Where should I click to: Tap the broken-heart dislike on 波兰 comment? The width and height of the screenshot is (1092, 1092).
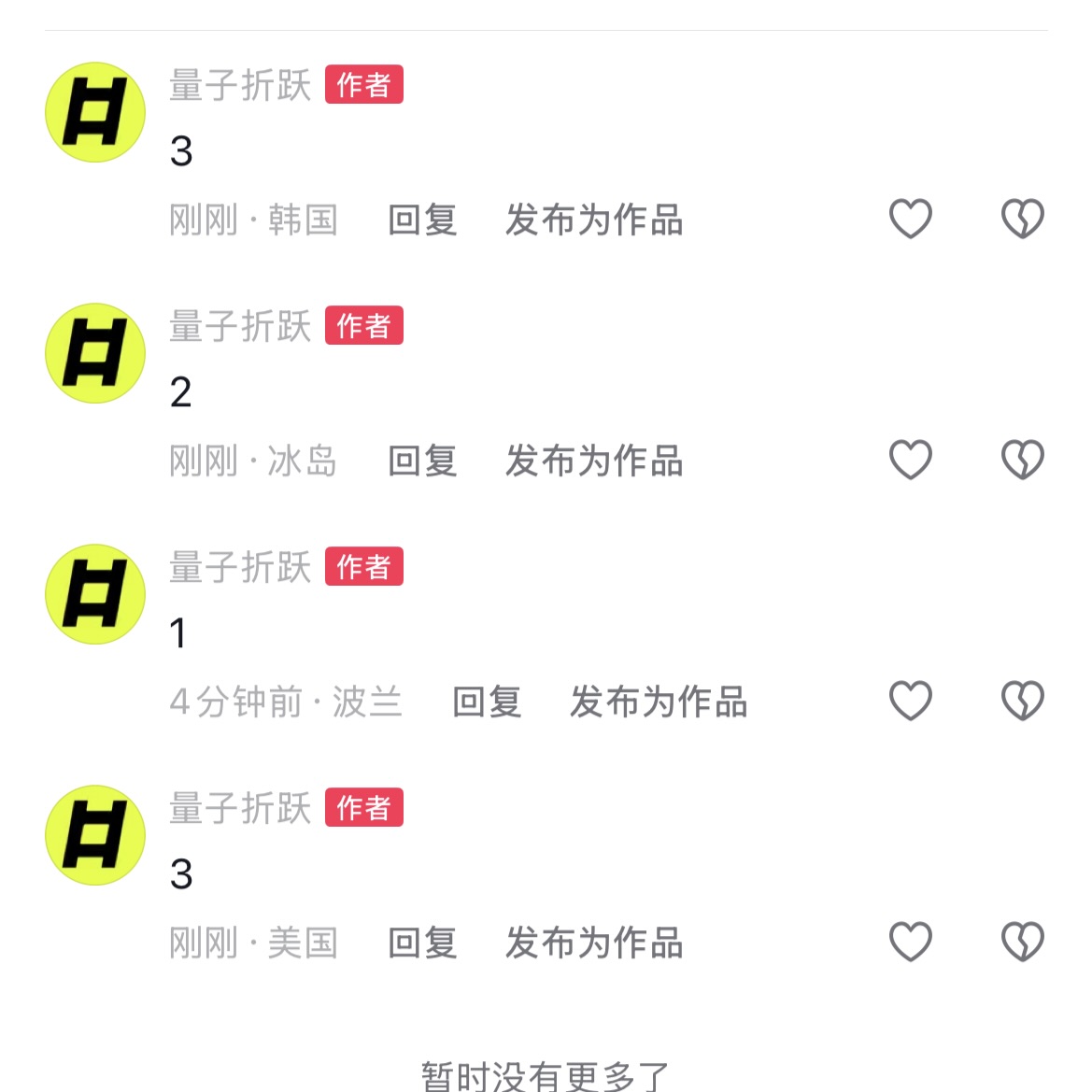1022,702
